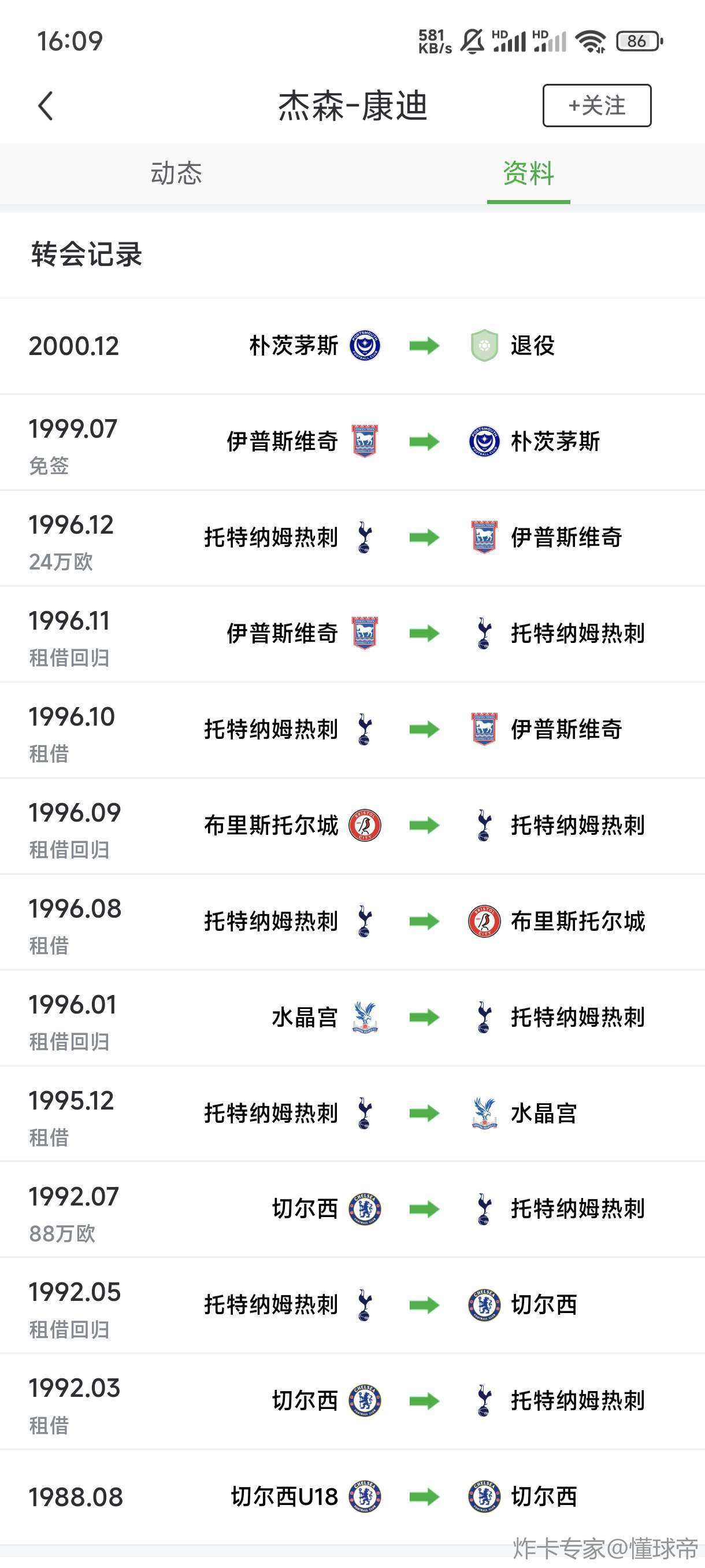Follow the player with +关注
This screenshot has height=1568, width=705.
[x=596, y=105]
